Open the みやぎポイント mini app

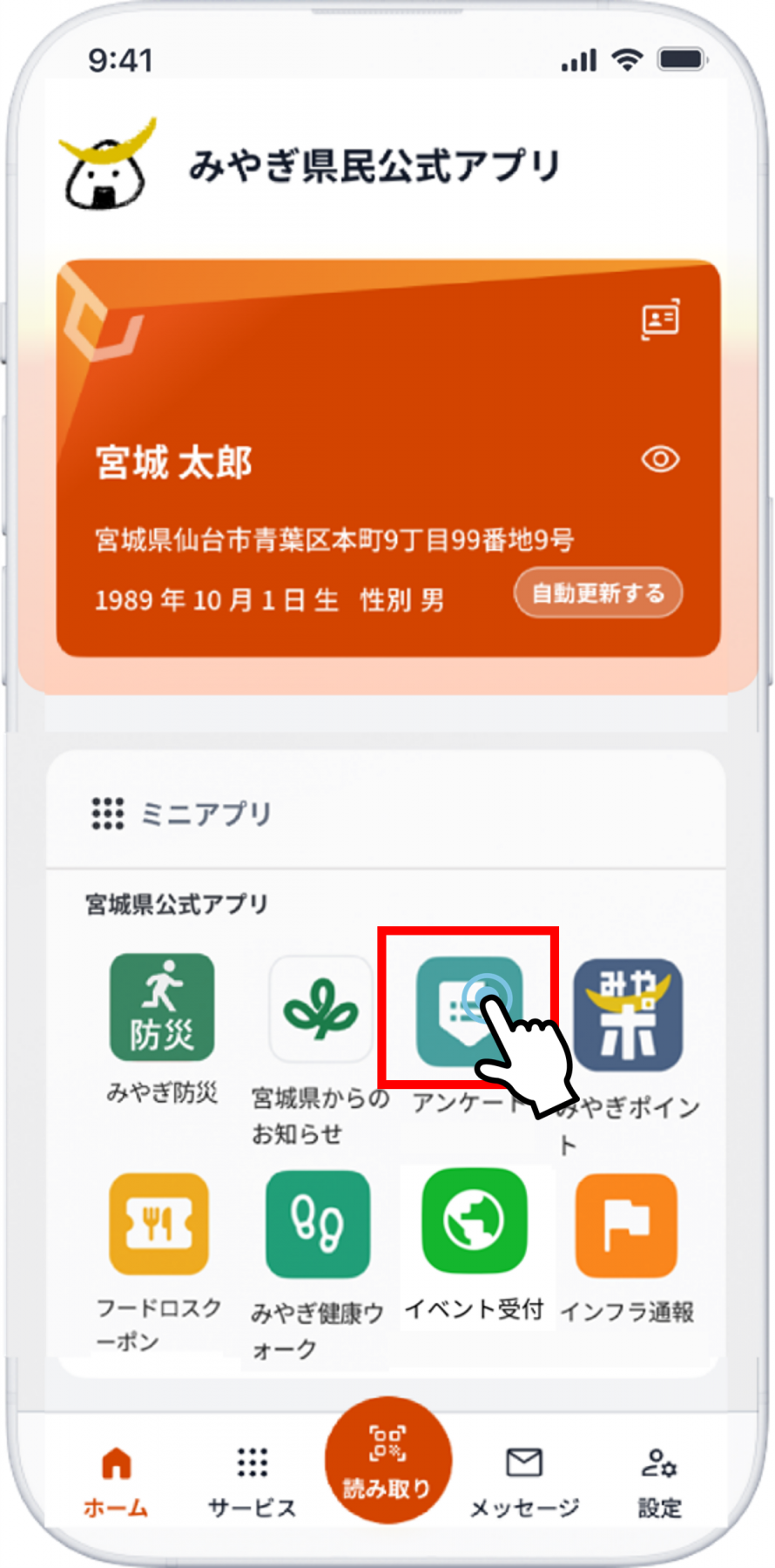tap(628, 1015)
